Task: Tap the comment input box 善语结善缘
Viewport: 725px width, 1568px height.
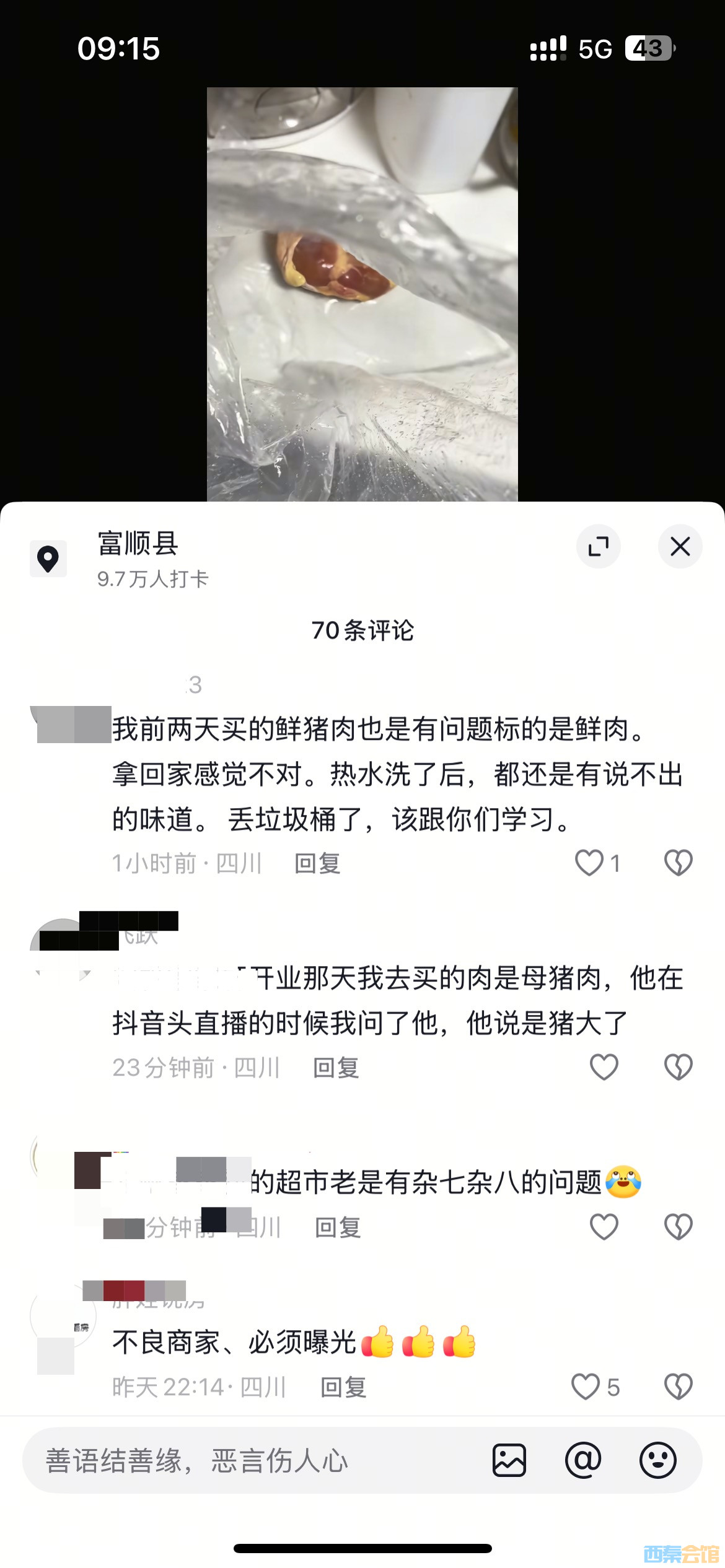Action: coord(248,1460)
